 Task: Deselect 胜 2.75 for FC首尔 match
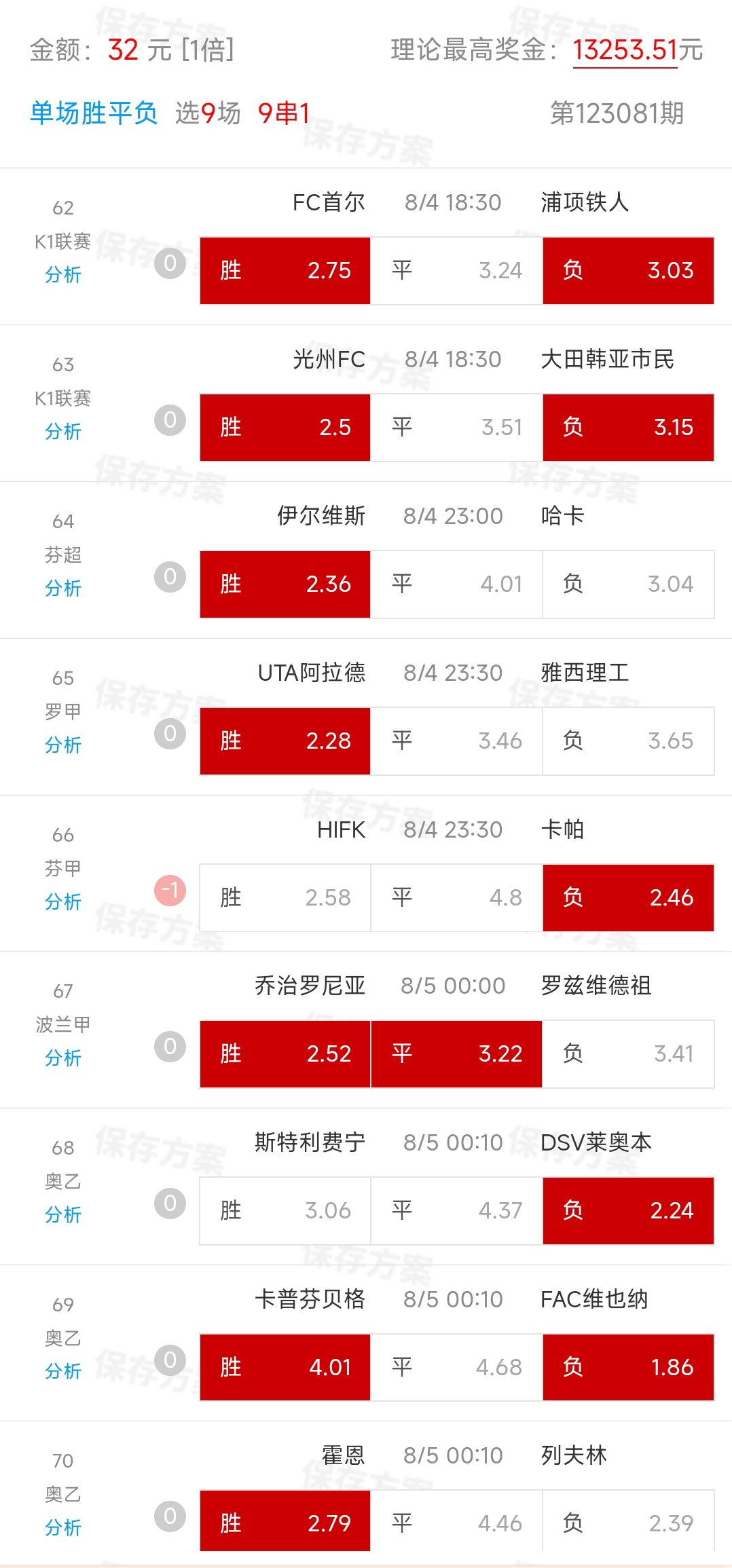pyautogui.click(x=285, y=271)
